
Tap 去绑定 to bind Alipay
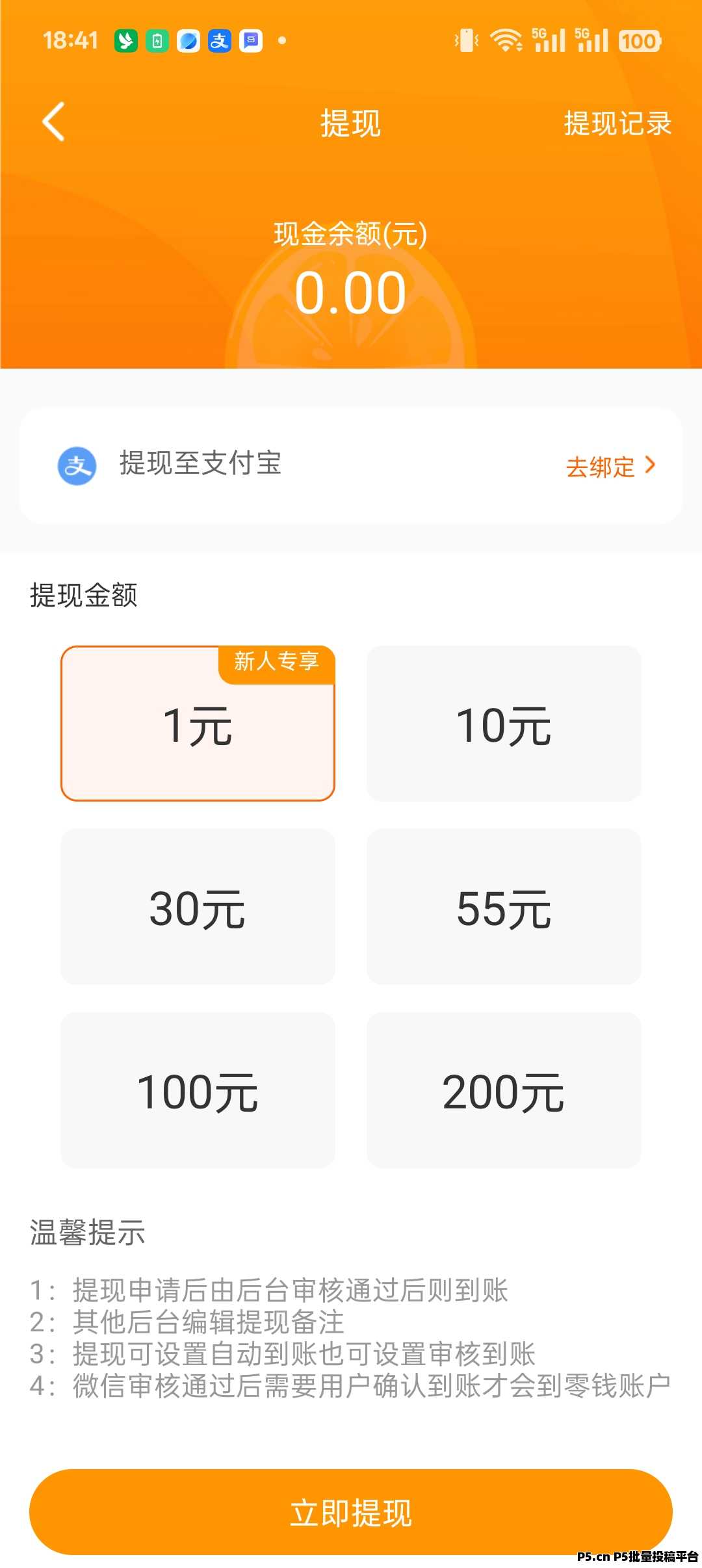[x=610, y=466]
